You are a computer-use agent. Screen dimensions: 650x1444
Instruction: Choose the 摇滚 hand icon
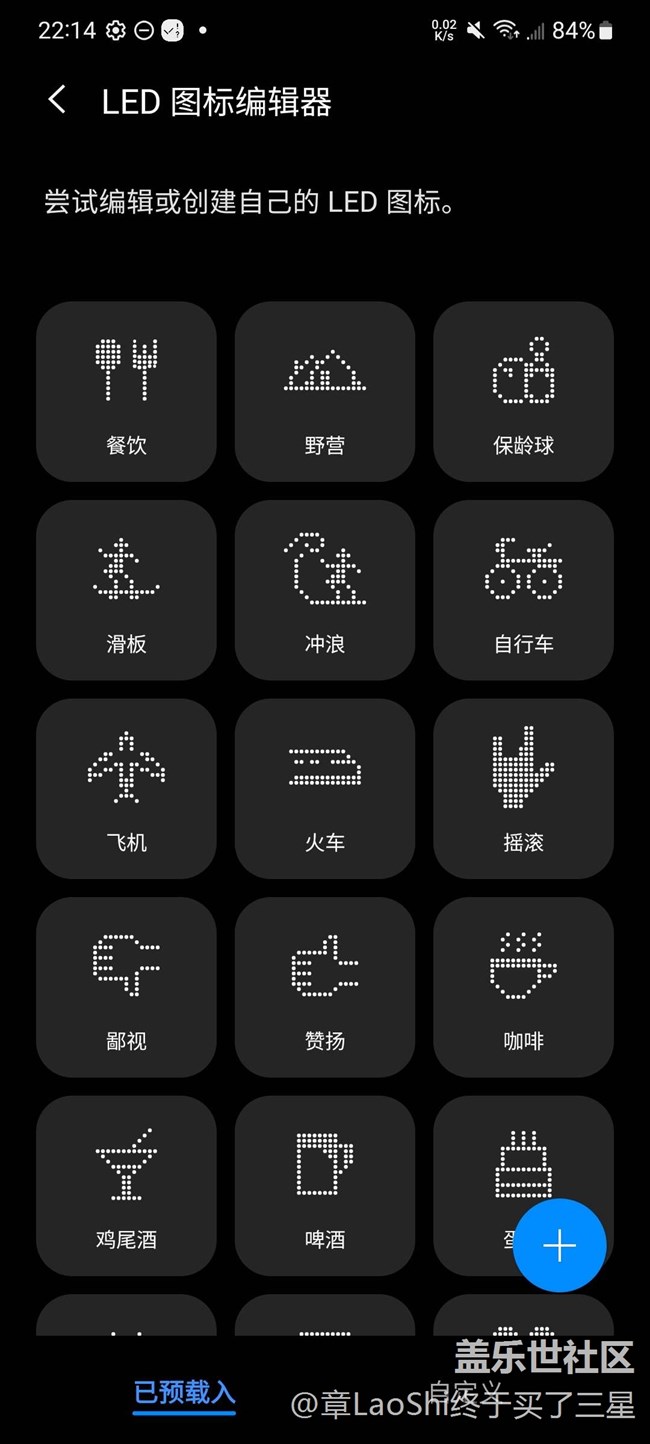(523, 787)
